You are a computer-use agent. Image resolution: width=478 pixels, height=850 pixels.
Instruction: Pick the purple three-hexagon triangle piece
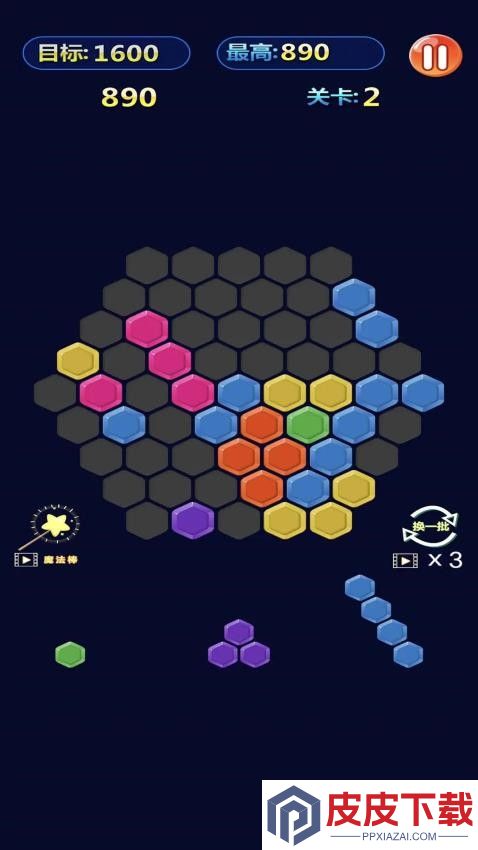pos(239,643)
